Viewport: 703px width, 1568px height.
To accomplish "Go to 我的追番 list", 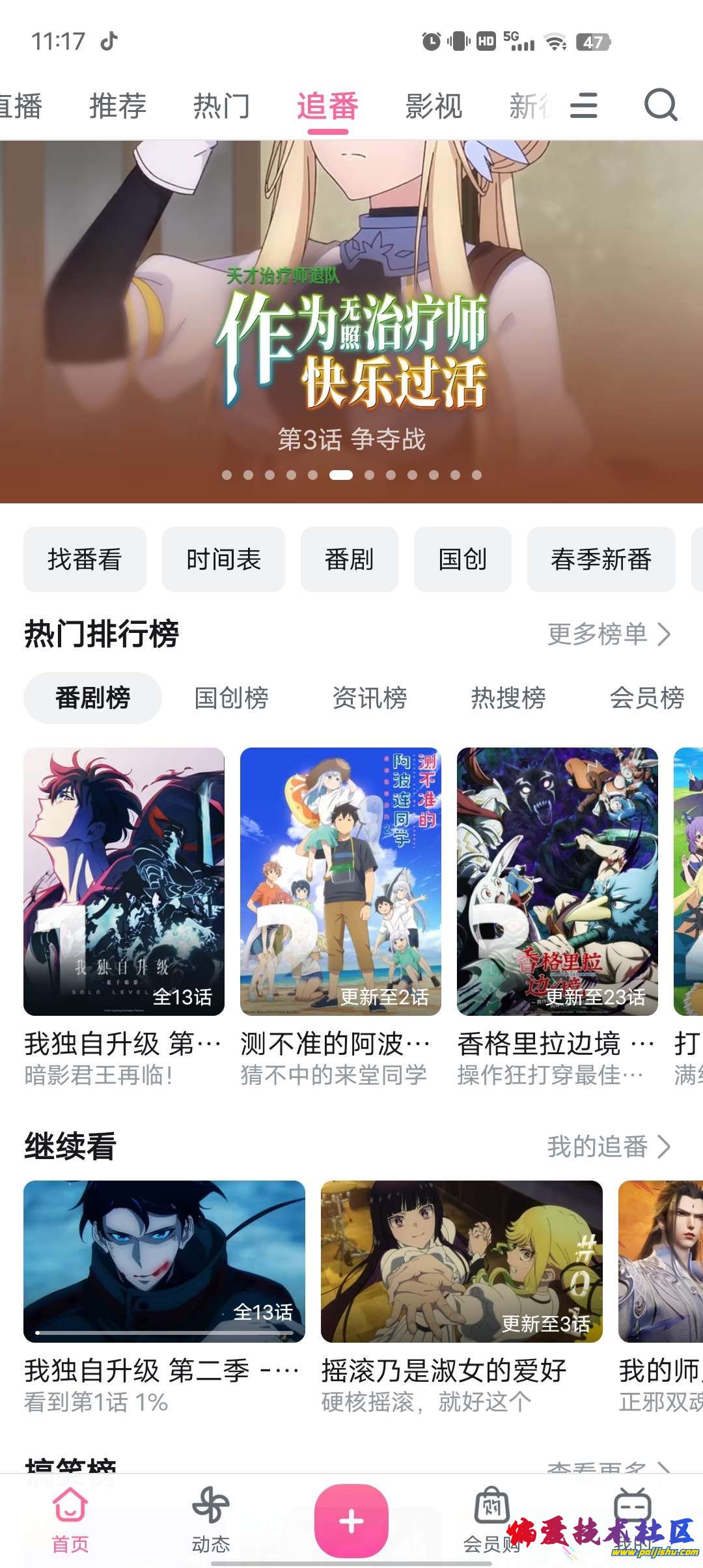I will click(609, 1147).
